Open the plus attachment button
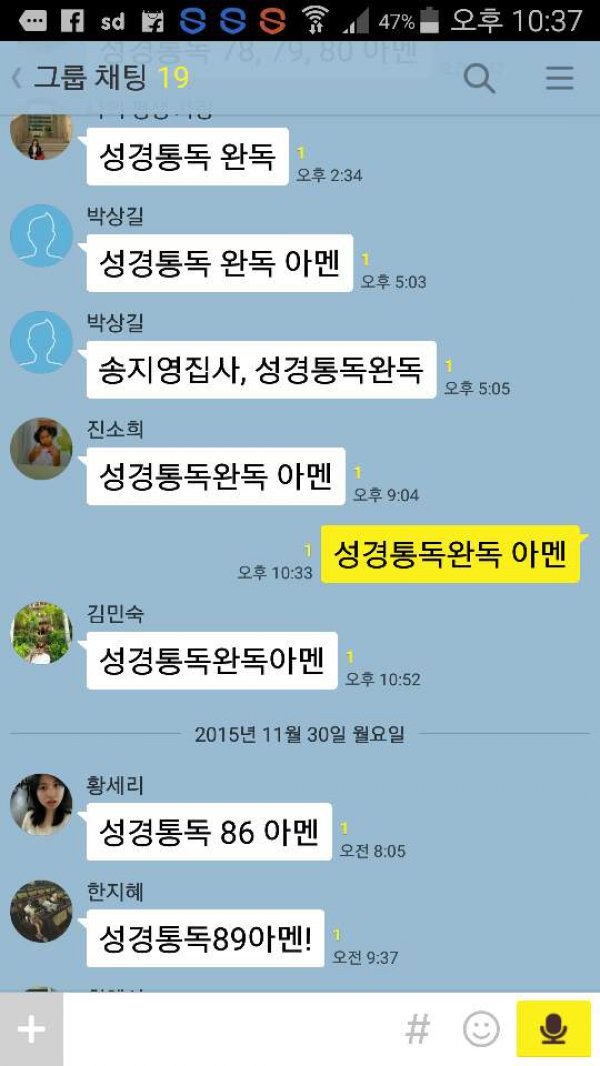Screen dimensions: 600x1066 point(31,1029)
